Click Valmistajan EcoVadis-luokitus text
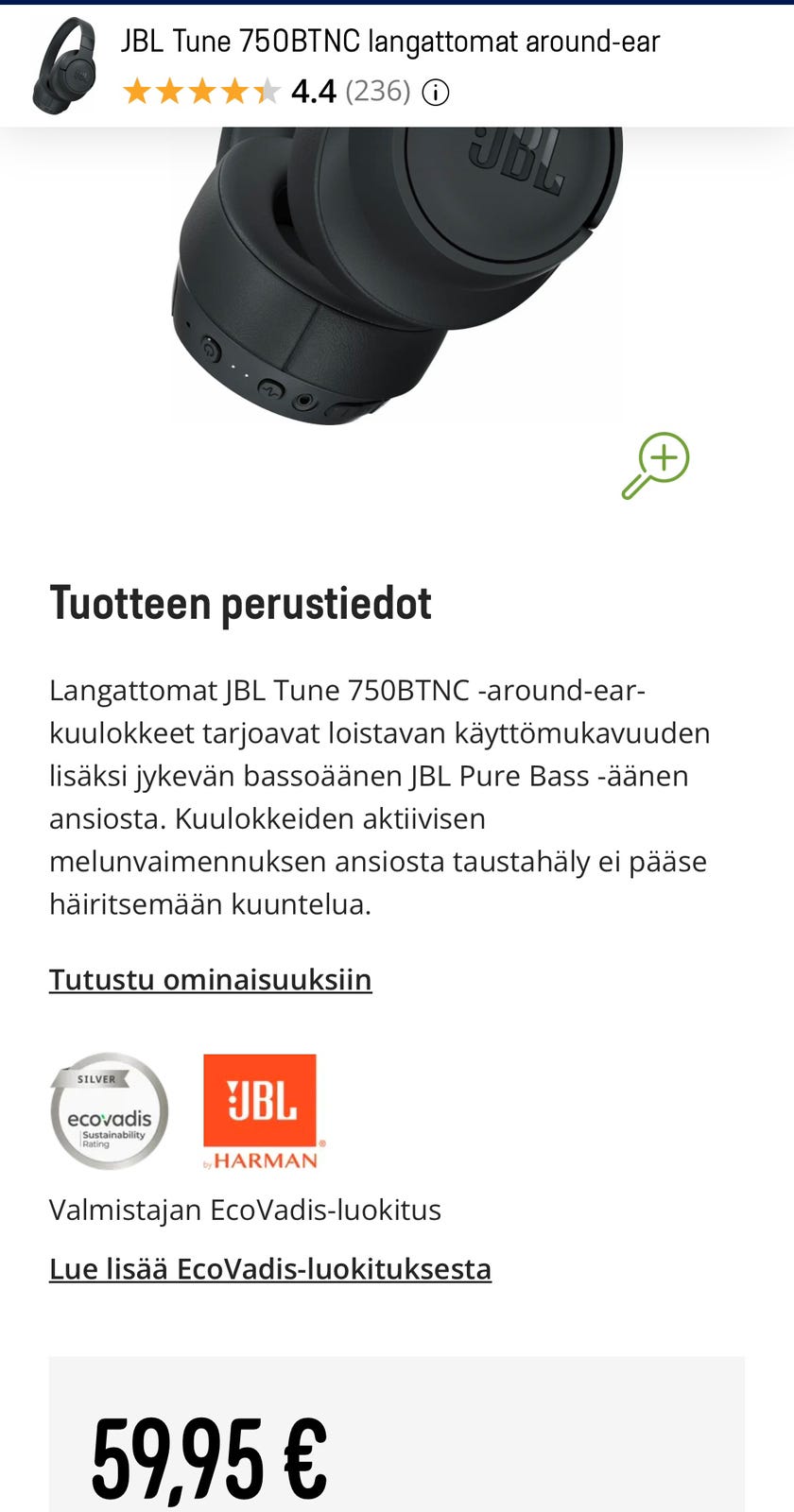The image size is (794, 1512). (x=245, y=1209)
